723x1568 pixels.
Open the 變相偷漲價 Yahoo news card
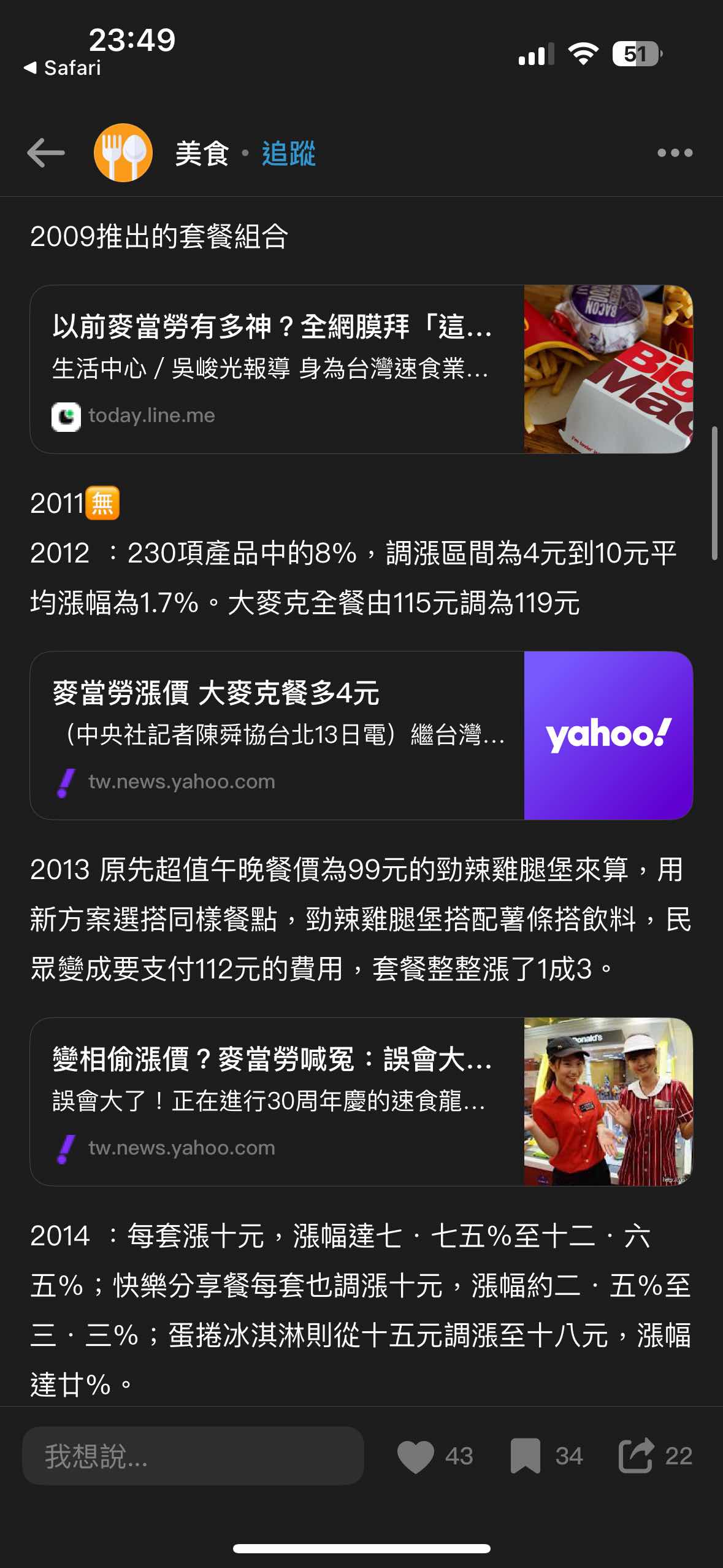(361, 1102)
